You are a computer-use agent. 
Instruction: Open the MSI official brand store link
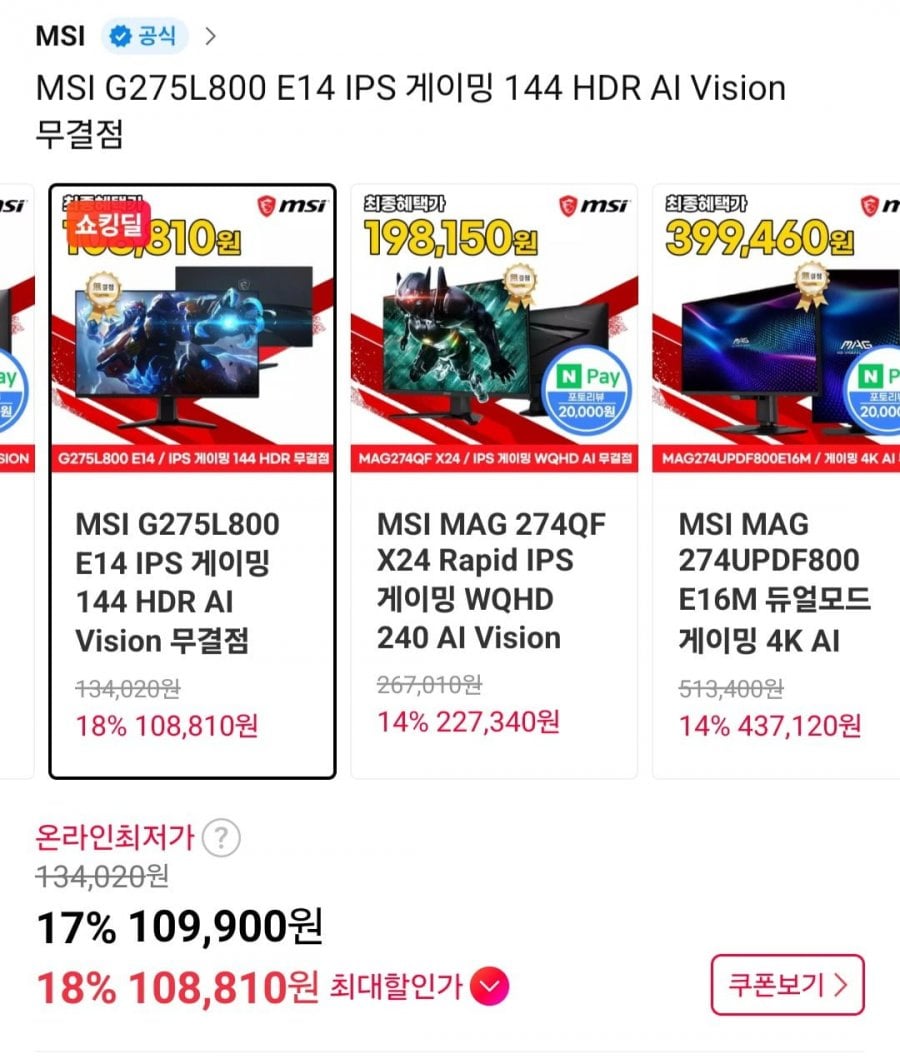tap(125, 36)
